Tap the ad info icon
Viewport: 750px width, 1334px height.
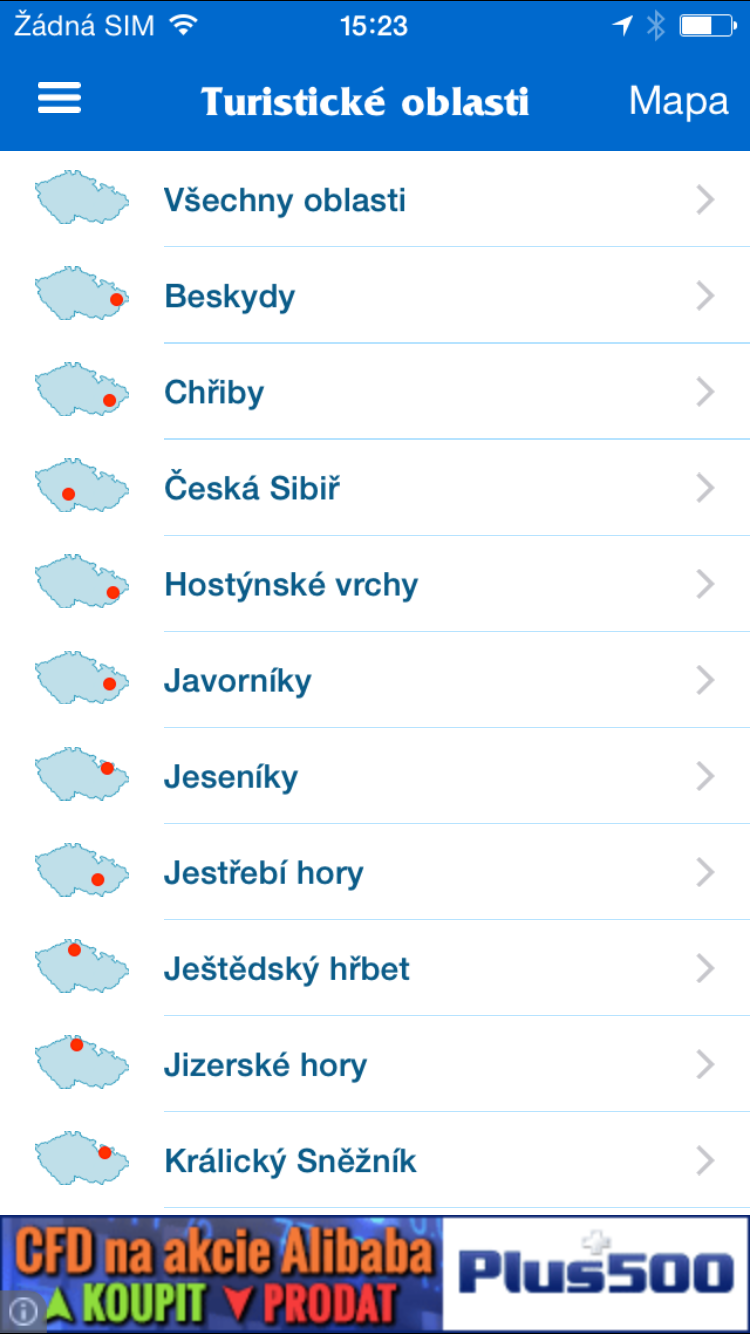22,1312
